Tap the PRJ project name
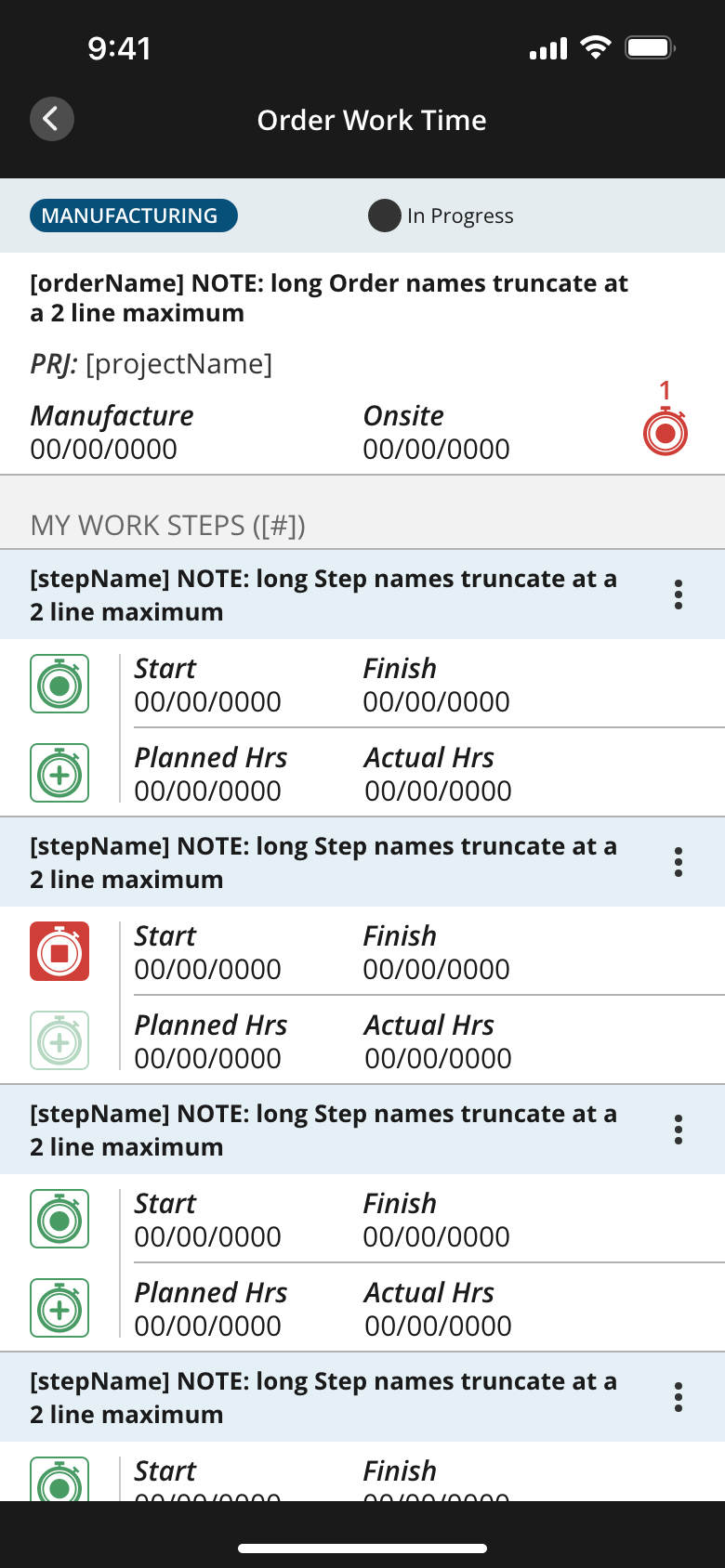 (152, 364)
